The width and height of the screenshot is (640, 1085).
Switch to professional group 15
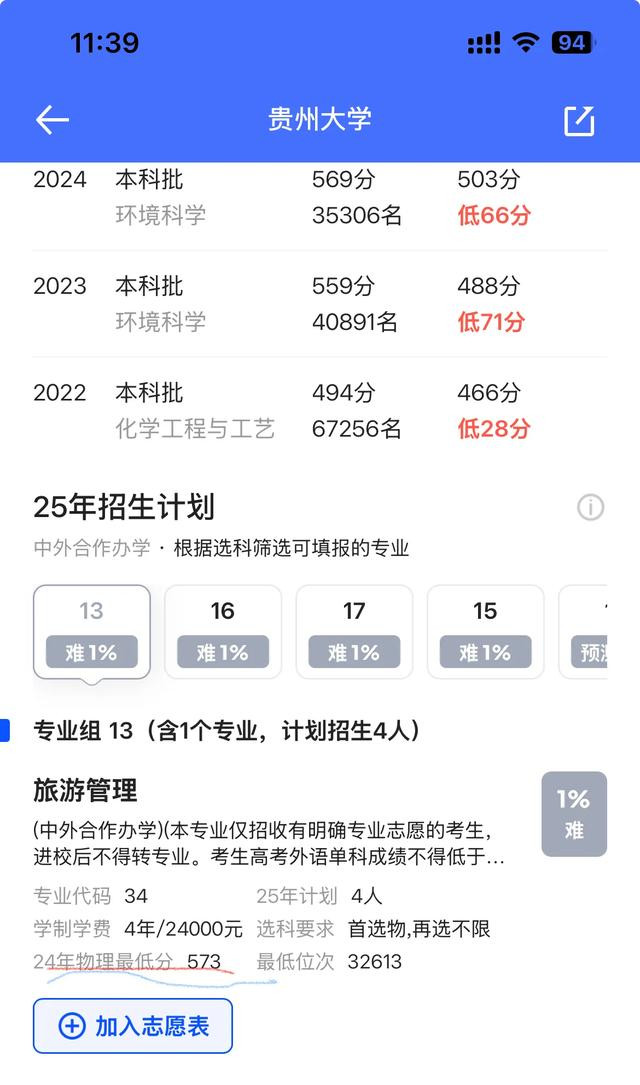tap(486, 632)
